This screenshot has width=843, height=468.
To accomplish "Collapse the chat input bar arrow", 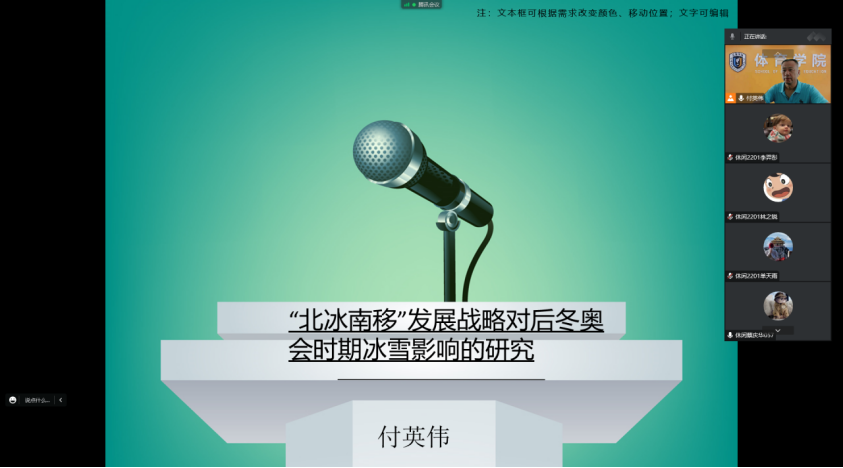I will tap(60, 400).
